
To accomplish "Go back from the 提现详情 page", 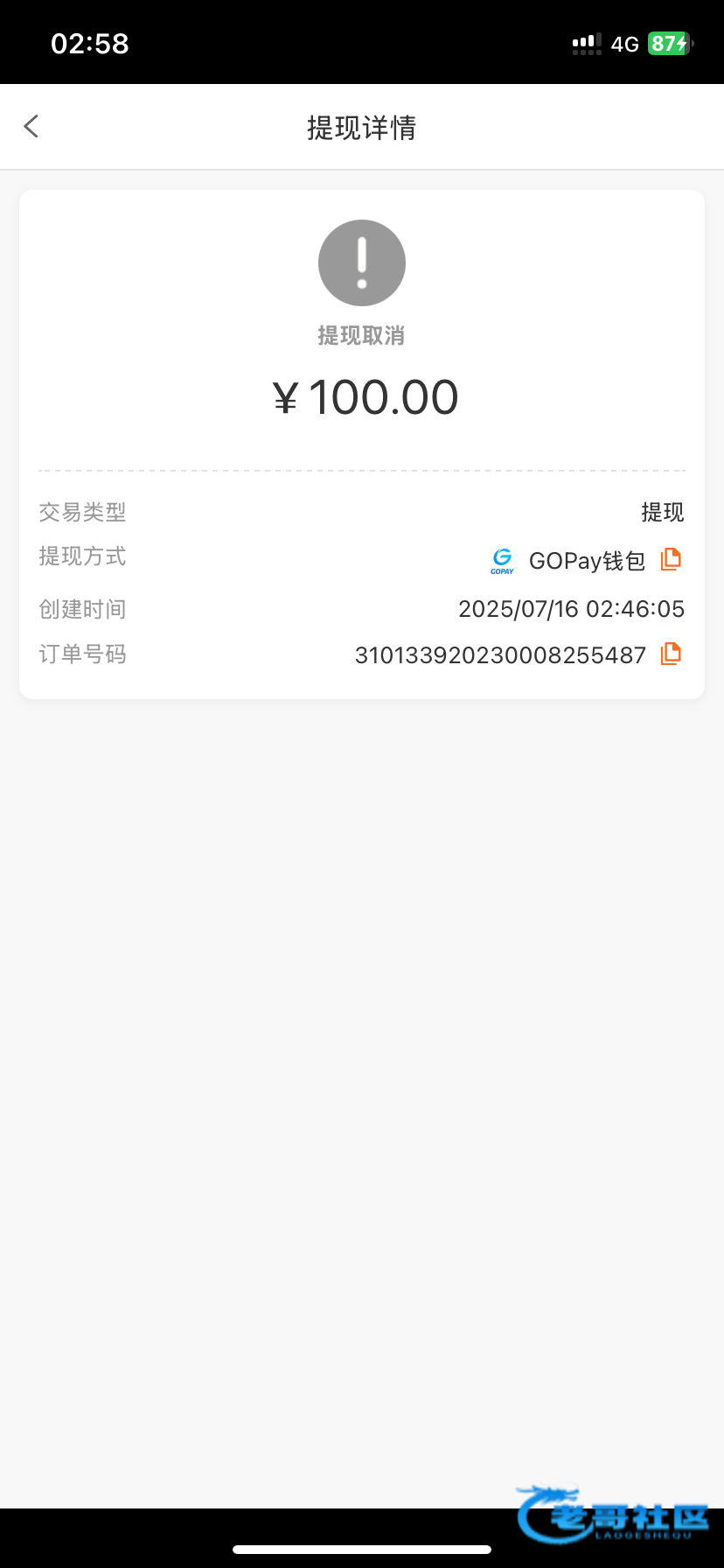I will point(31,127).
